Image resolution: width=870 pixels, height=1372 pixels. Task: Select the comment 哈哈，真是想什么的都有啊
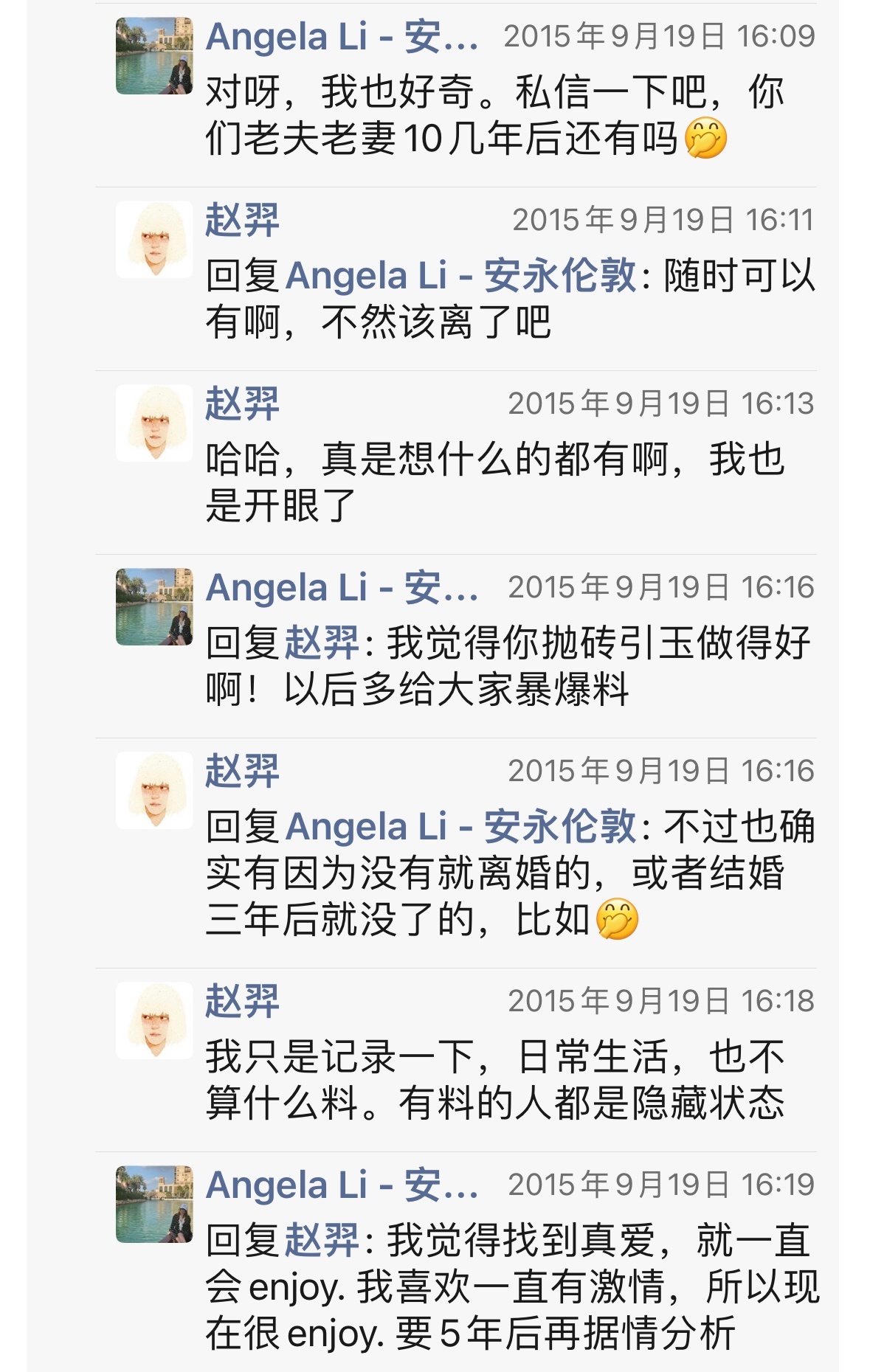coord(494,482)
